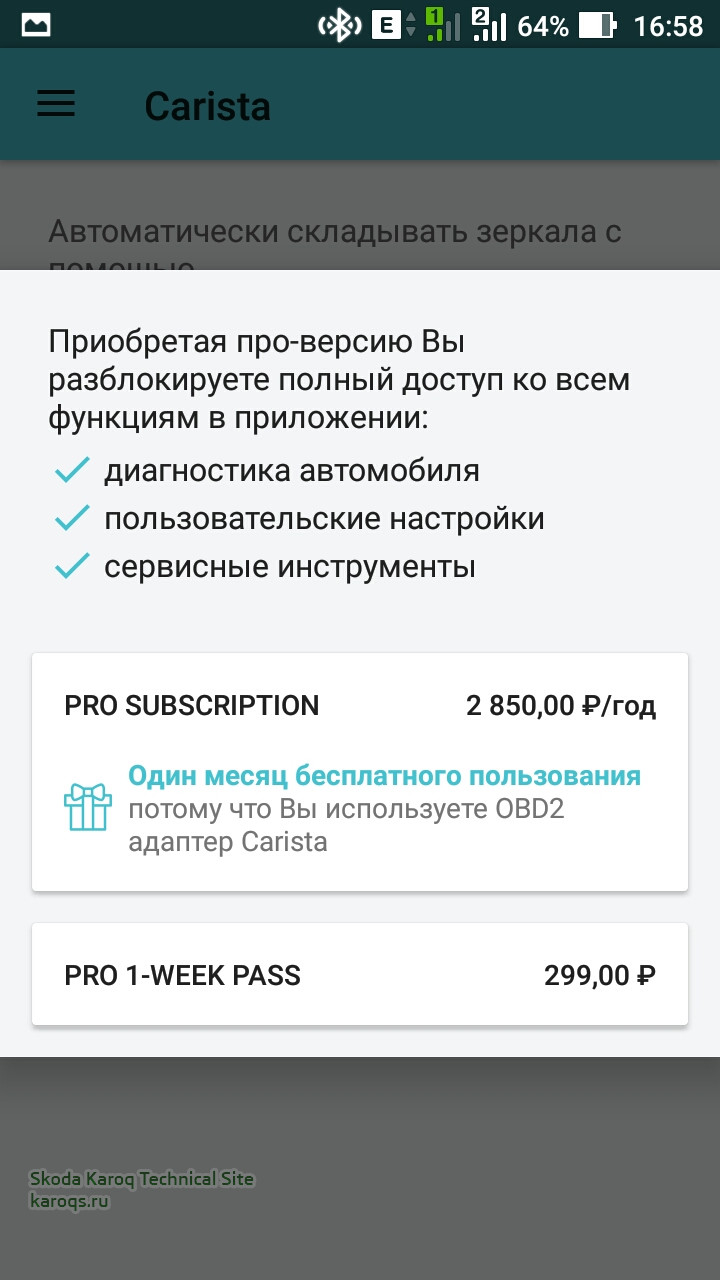Select the PRO SUBSCRIPTION yearly plan
Image resolution: width=720 pixels, height=1280 pixels.
[x=360, y=771]
